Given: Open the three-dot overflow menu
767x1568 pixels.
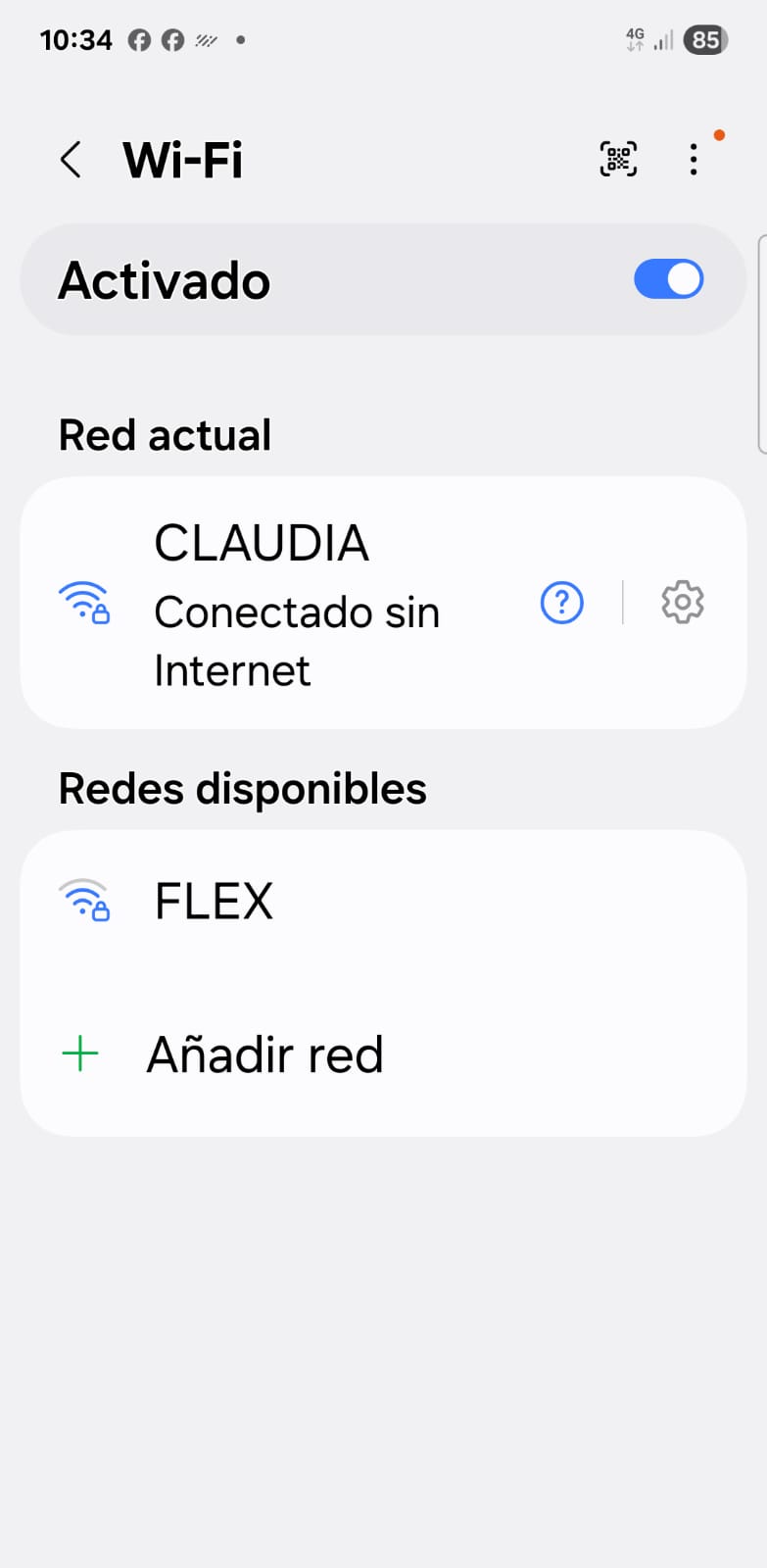Looking at the screenshot, I should [694, 159].
